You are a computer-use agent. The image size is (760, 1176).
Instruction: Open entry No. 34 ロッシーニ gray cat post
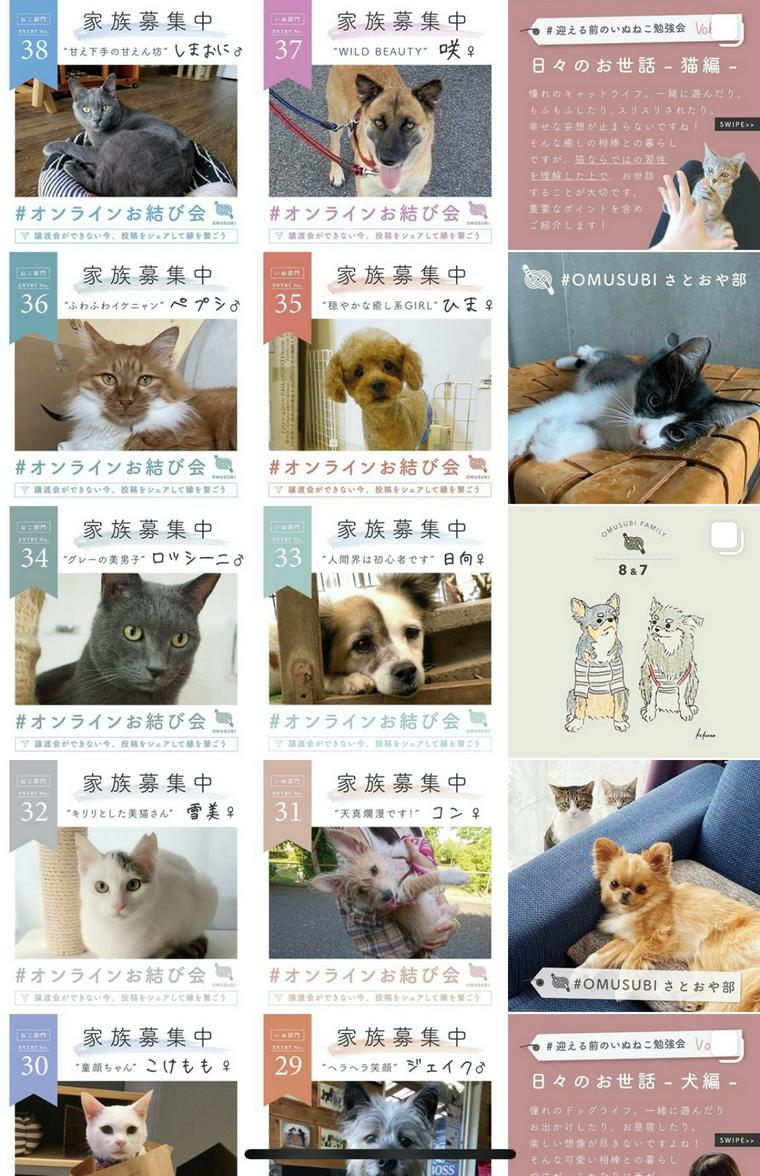(x=126, y=630)
